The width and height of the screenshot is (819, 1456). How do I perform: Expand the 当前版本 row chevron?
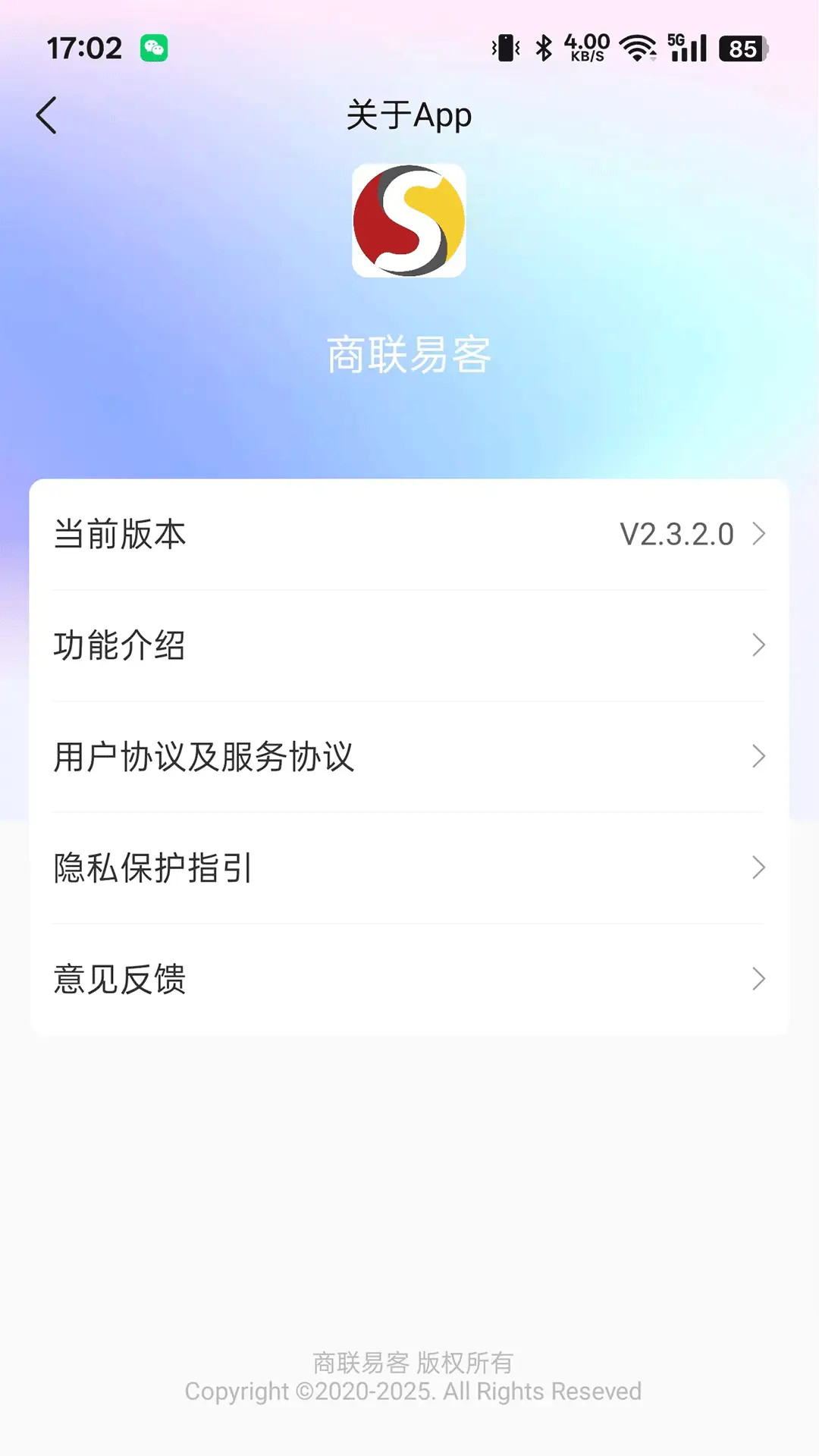tap(758, 535)
